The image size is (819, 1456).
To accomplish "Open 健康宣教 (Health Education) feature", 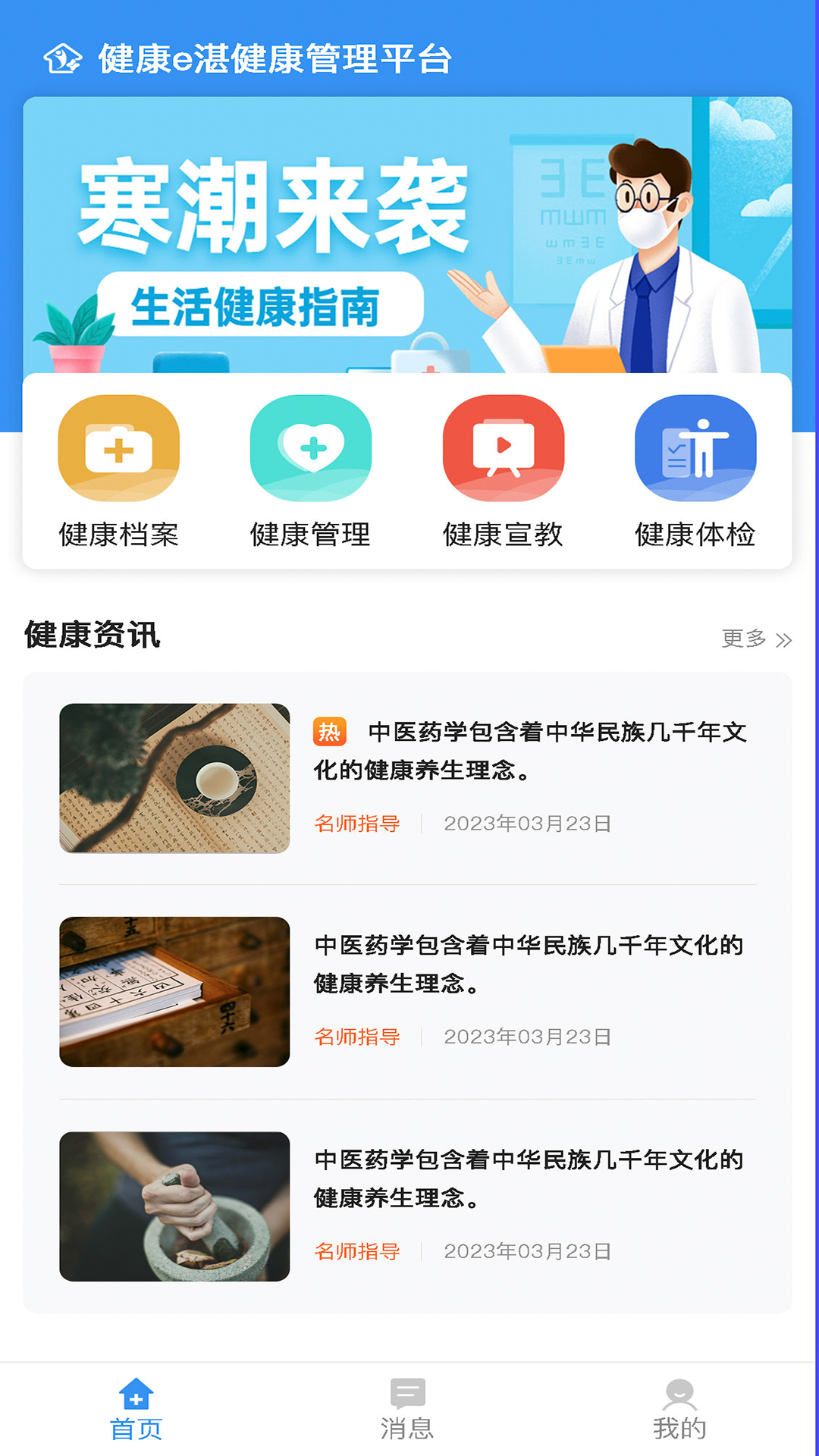I will point(502,449).
